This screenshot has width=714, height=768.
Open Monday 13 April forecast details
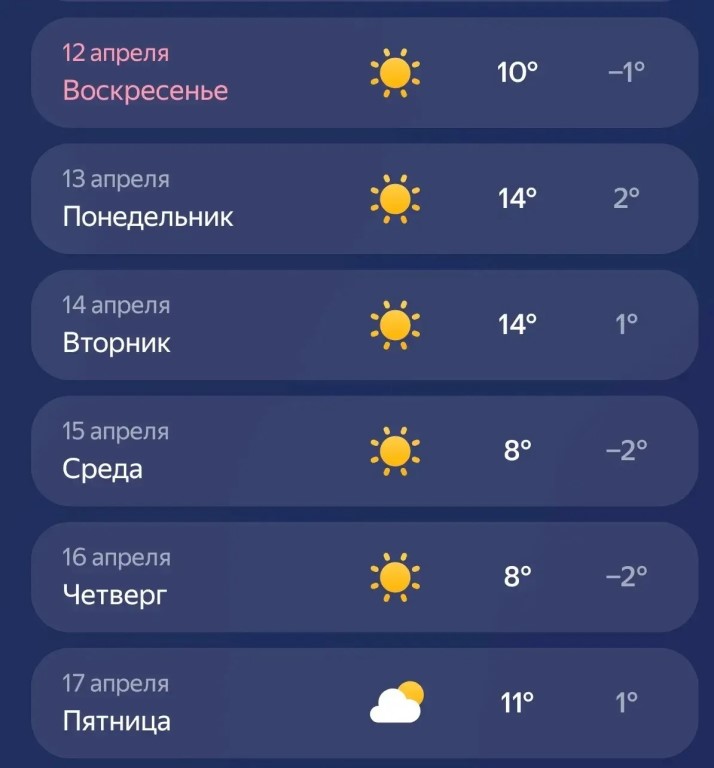(364, 198)
